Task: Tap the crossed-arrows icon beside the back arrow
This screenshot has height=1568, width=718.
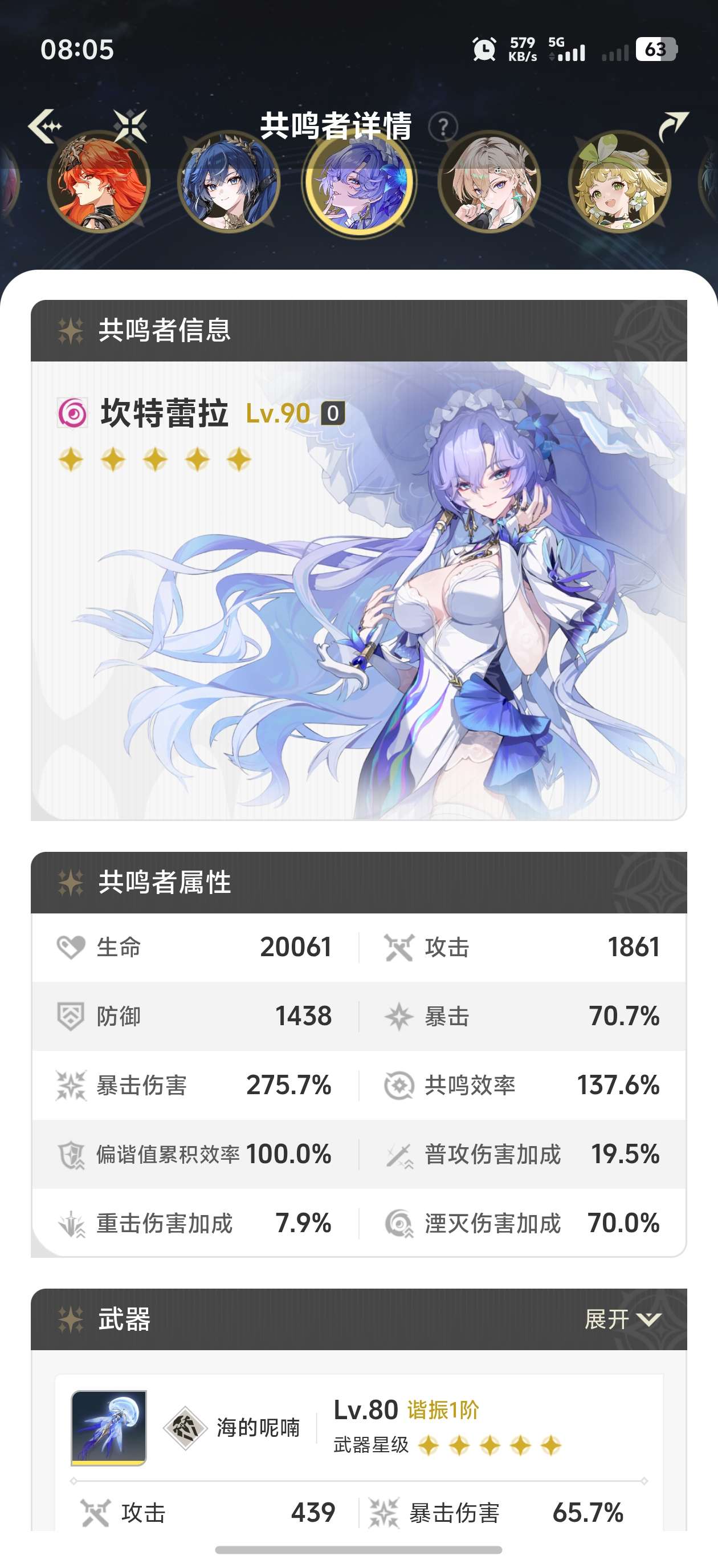Action: click(131, 126)
